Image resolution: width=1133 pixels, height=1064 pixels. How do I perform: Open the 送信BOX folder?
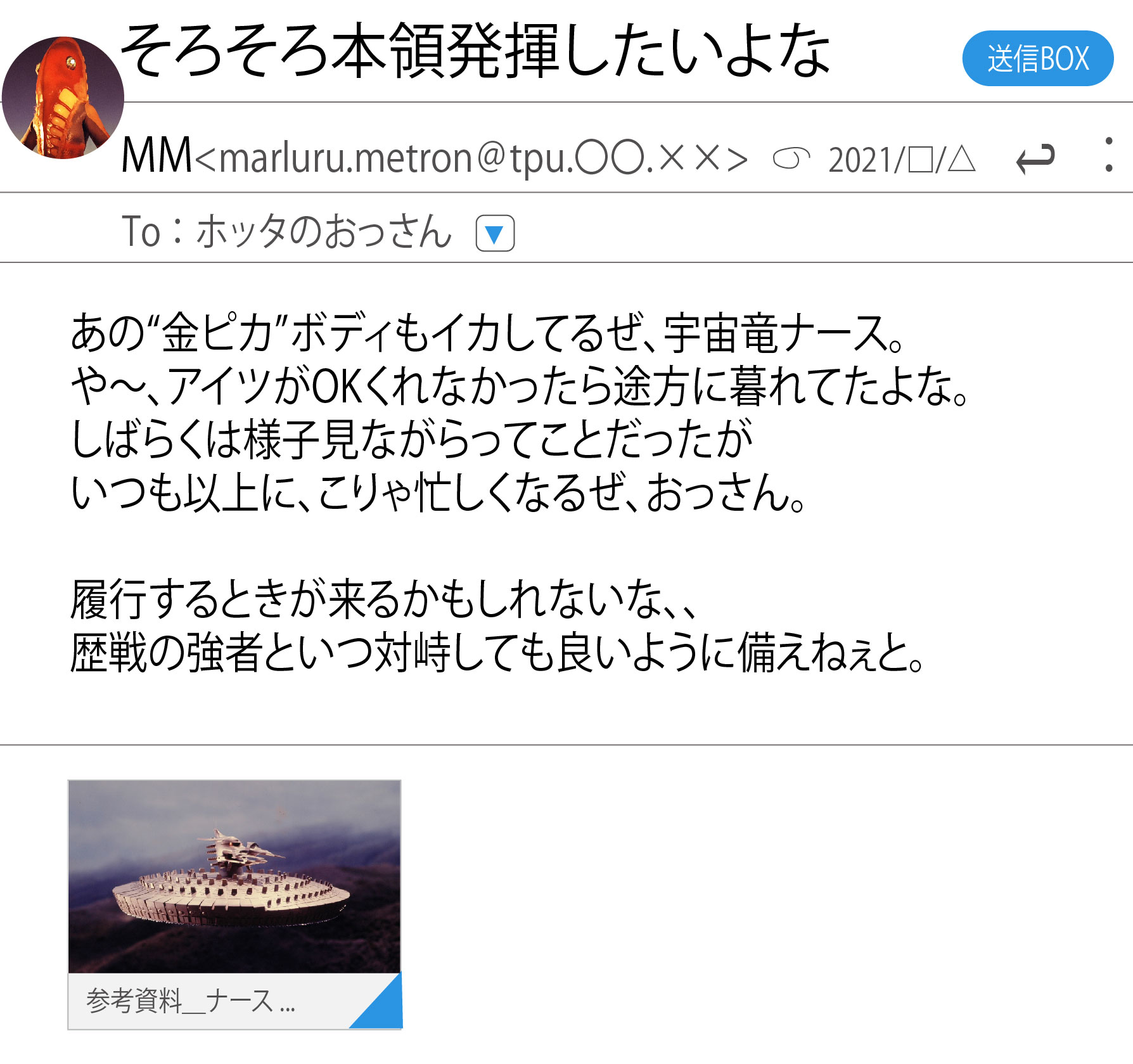[1037, 58]
